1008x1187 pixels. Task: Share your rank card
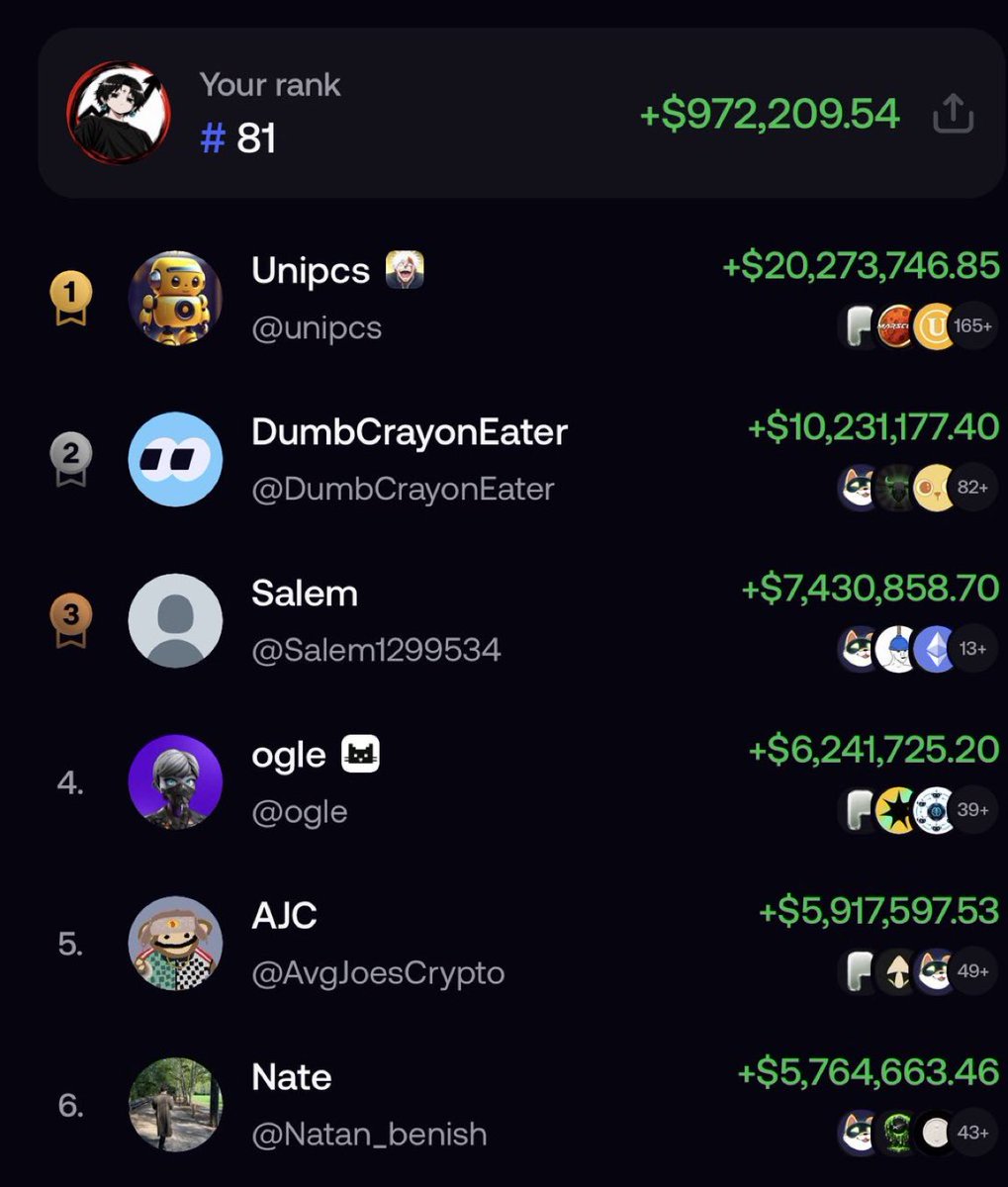coord(953,115)
